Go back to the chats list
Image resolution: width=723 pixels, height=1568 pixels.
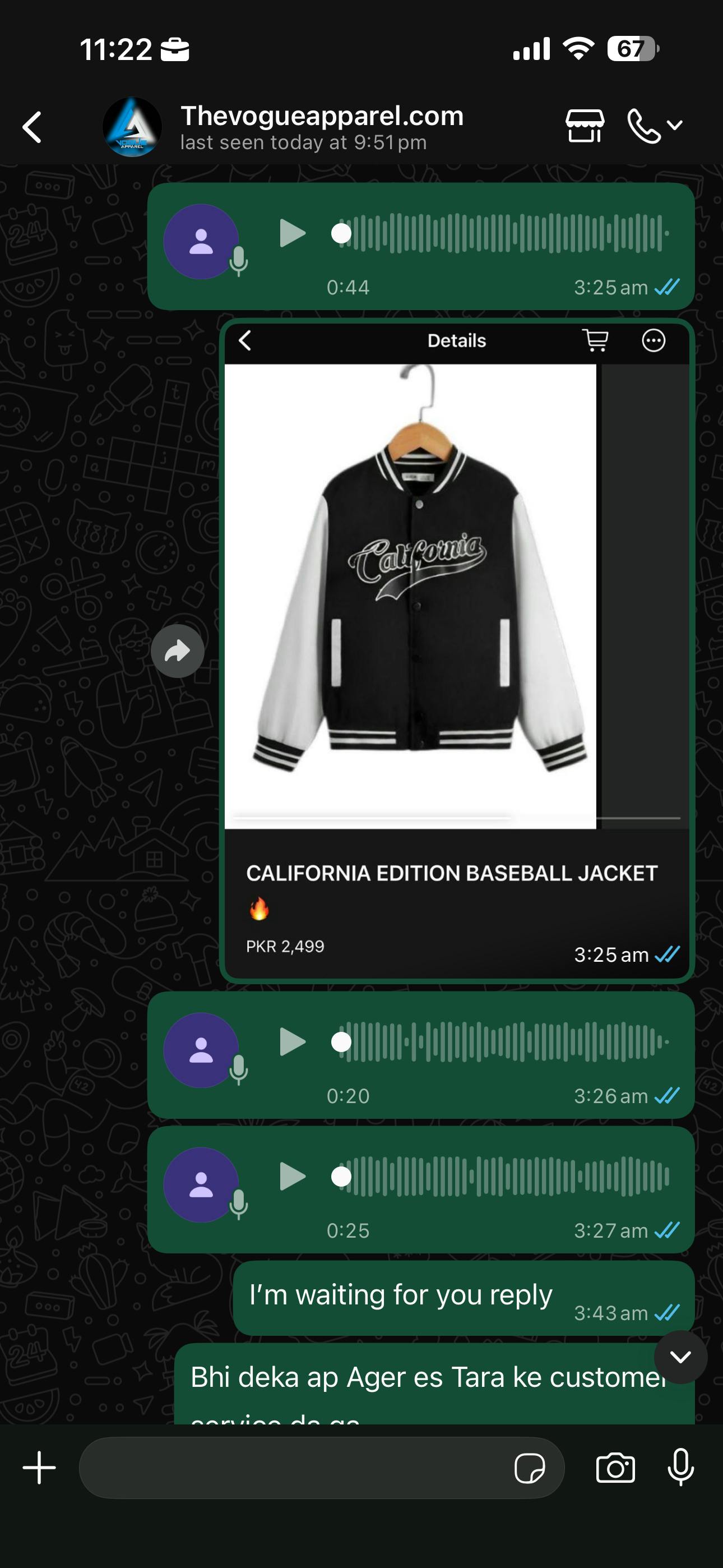(x=31, y=127)
